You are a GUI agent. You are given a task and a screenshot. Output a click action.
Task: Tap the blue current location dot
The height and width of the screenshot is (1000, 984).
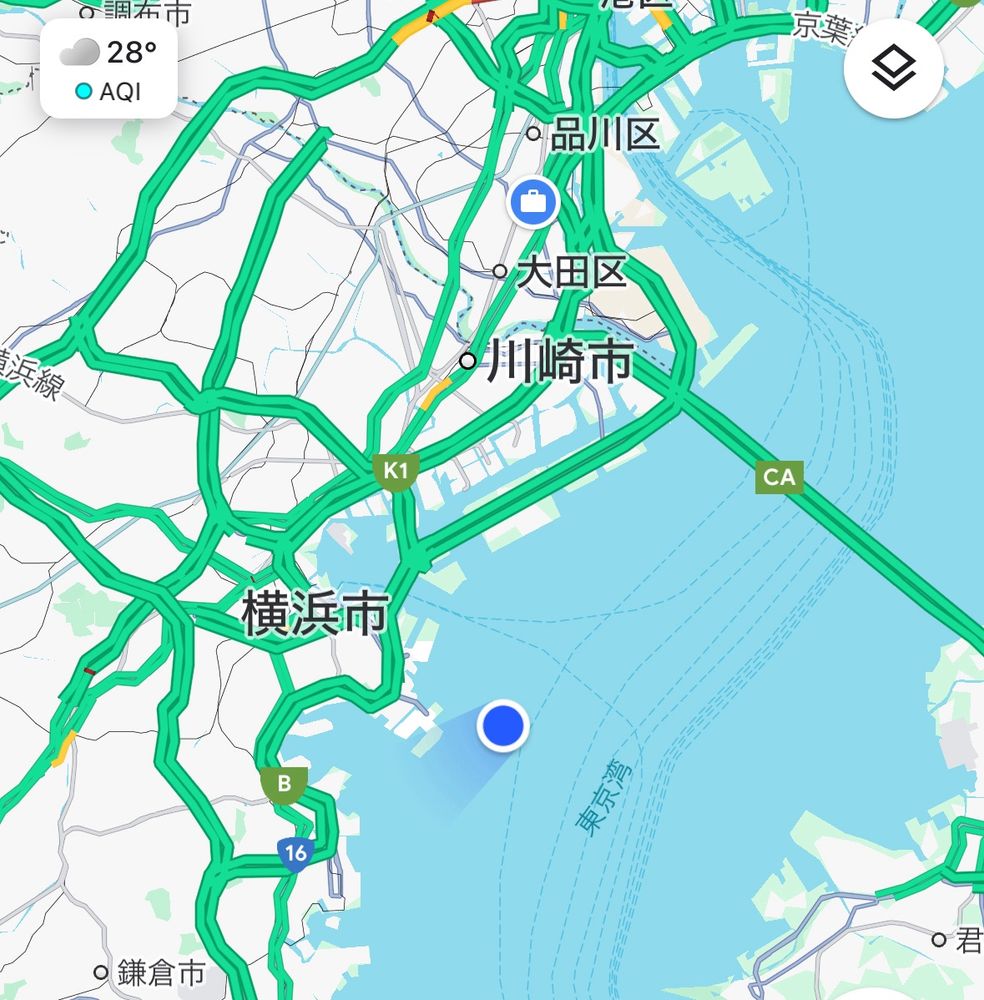pyautogui.click(x=502, y=725)
